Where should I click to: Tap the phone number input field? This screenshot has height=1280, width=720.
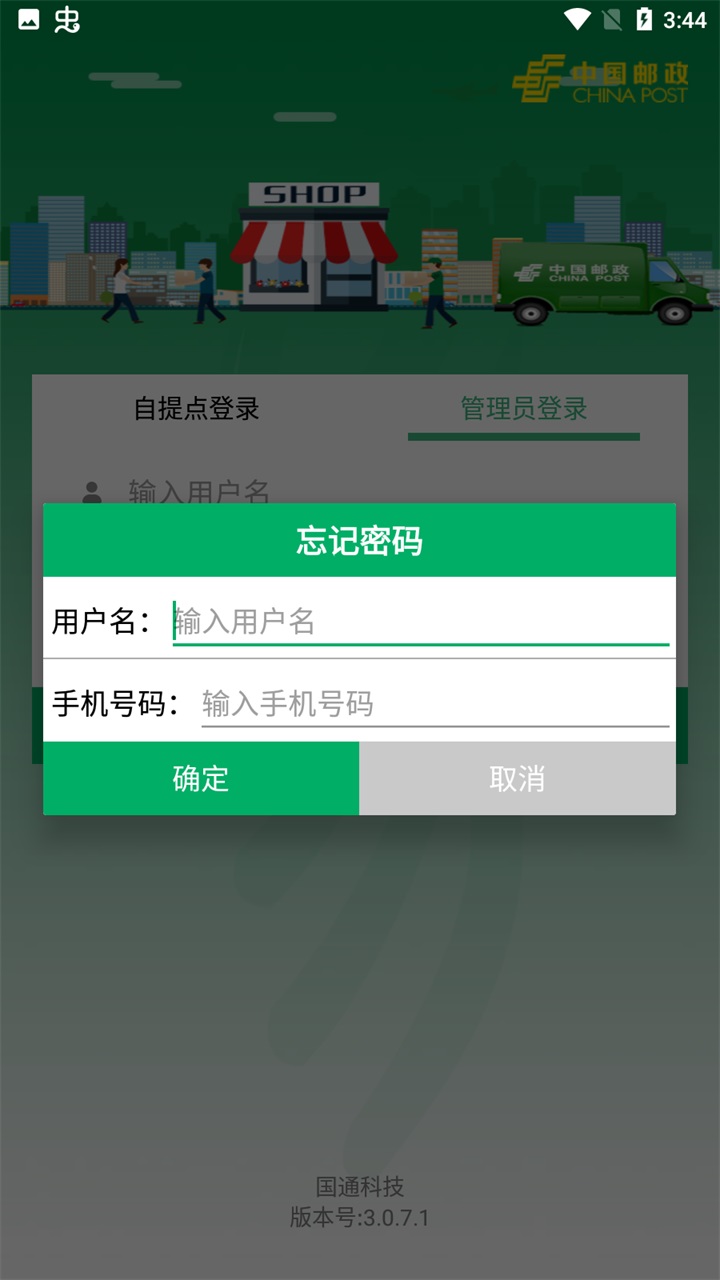click(435, 703)
